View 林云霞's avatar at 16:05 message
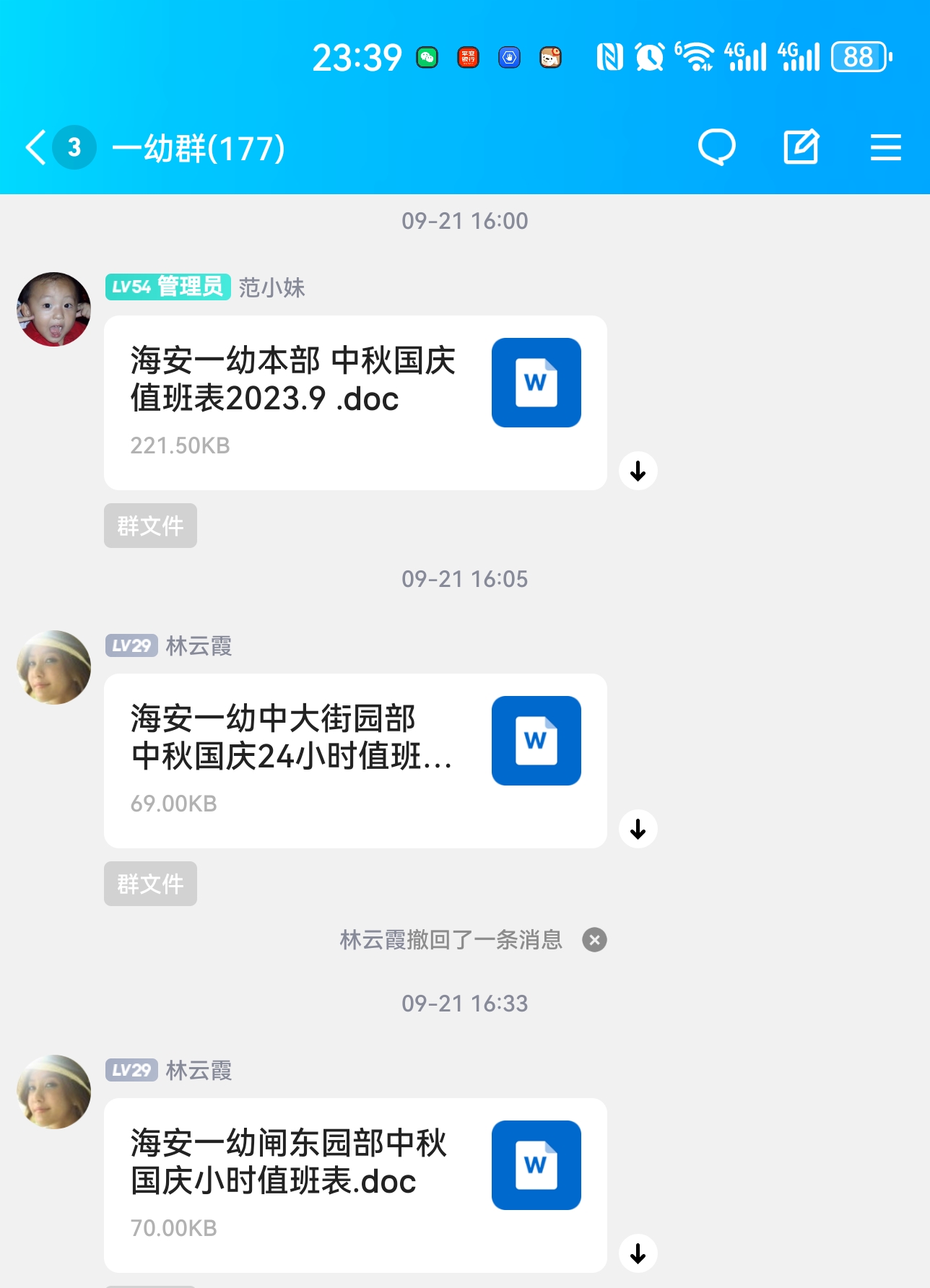The height and width of the screenshot is (1288, 930). (x=54, y=667)
